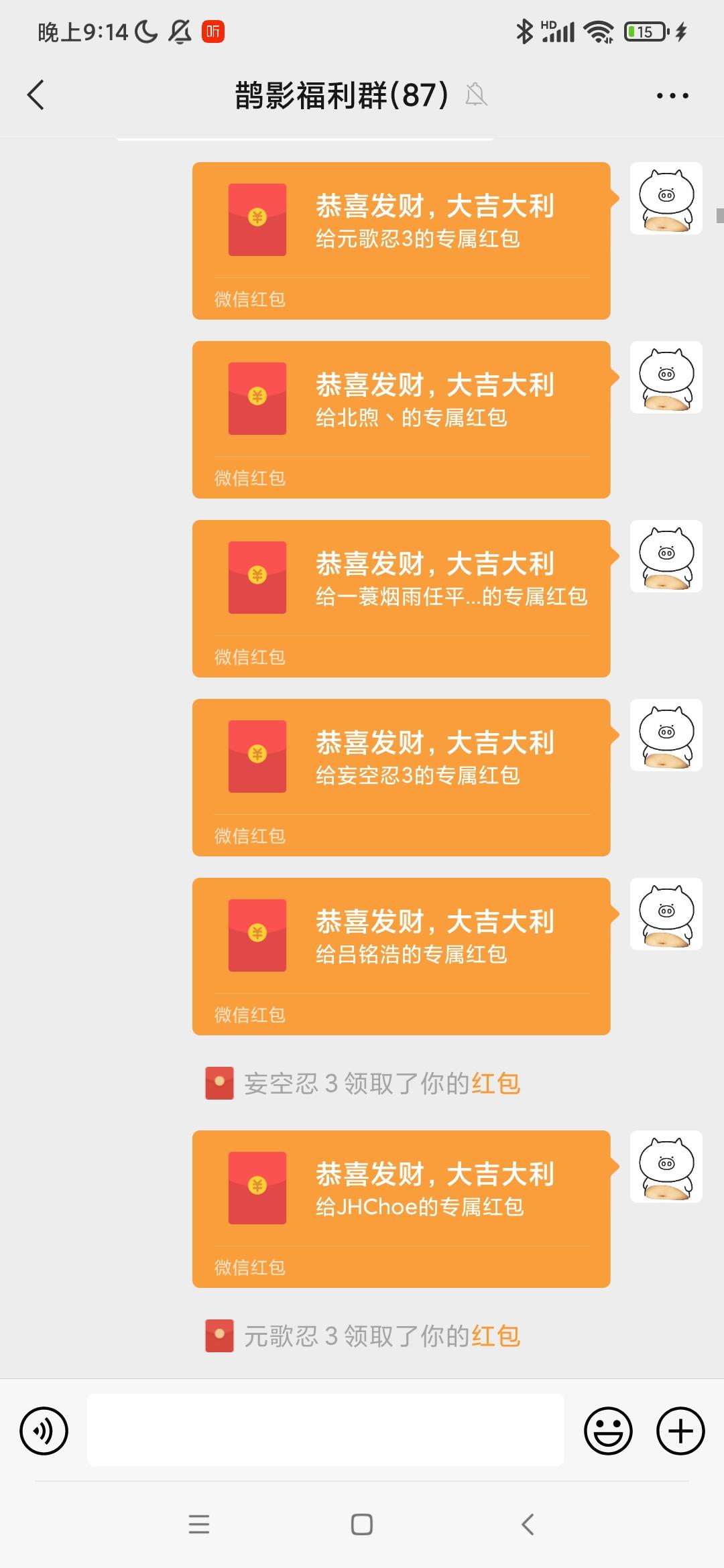The width and height of the screenshot is (724, 1568).
Task: Open the red packet for 吕铭浩
Action: coord(401,956)
